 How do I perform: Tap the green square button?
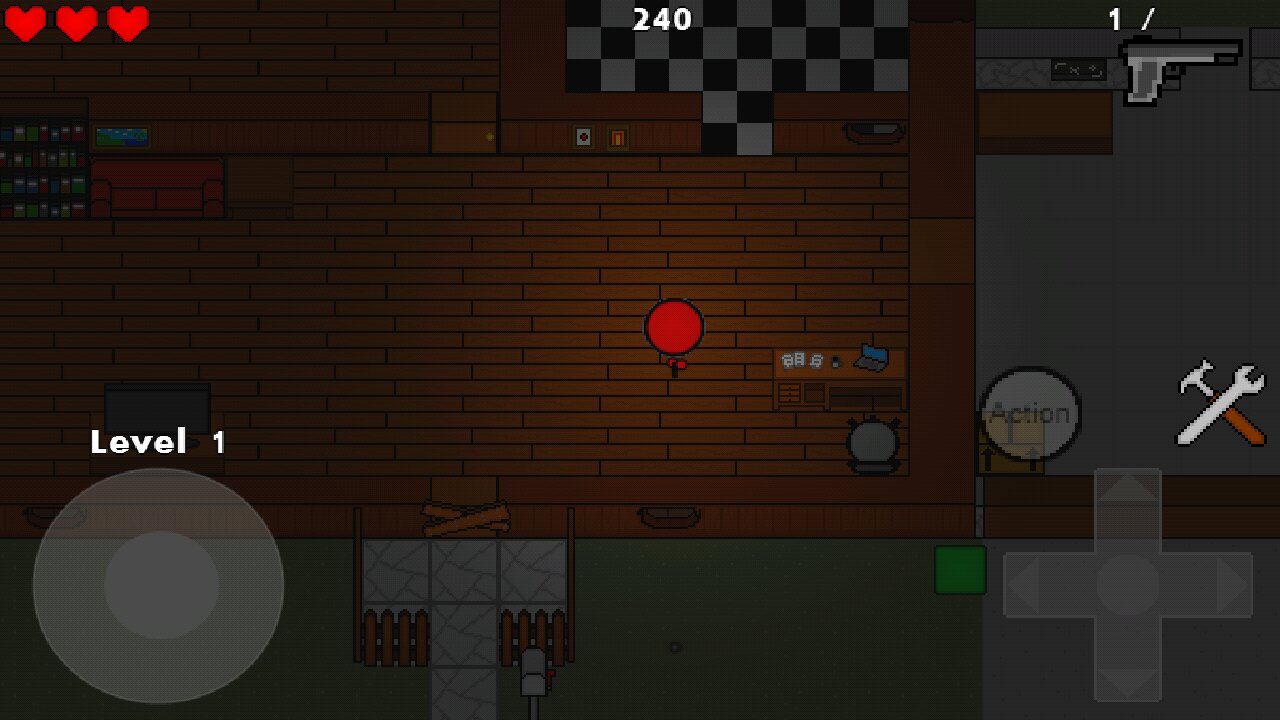pos(960,570)
